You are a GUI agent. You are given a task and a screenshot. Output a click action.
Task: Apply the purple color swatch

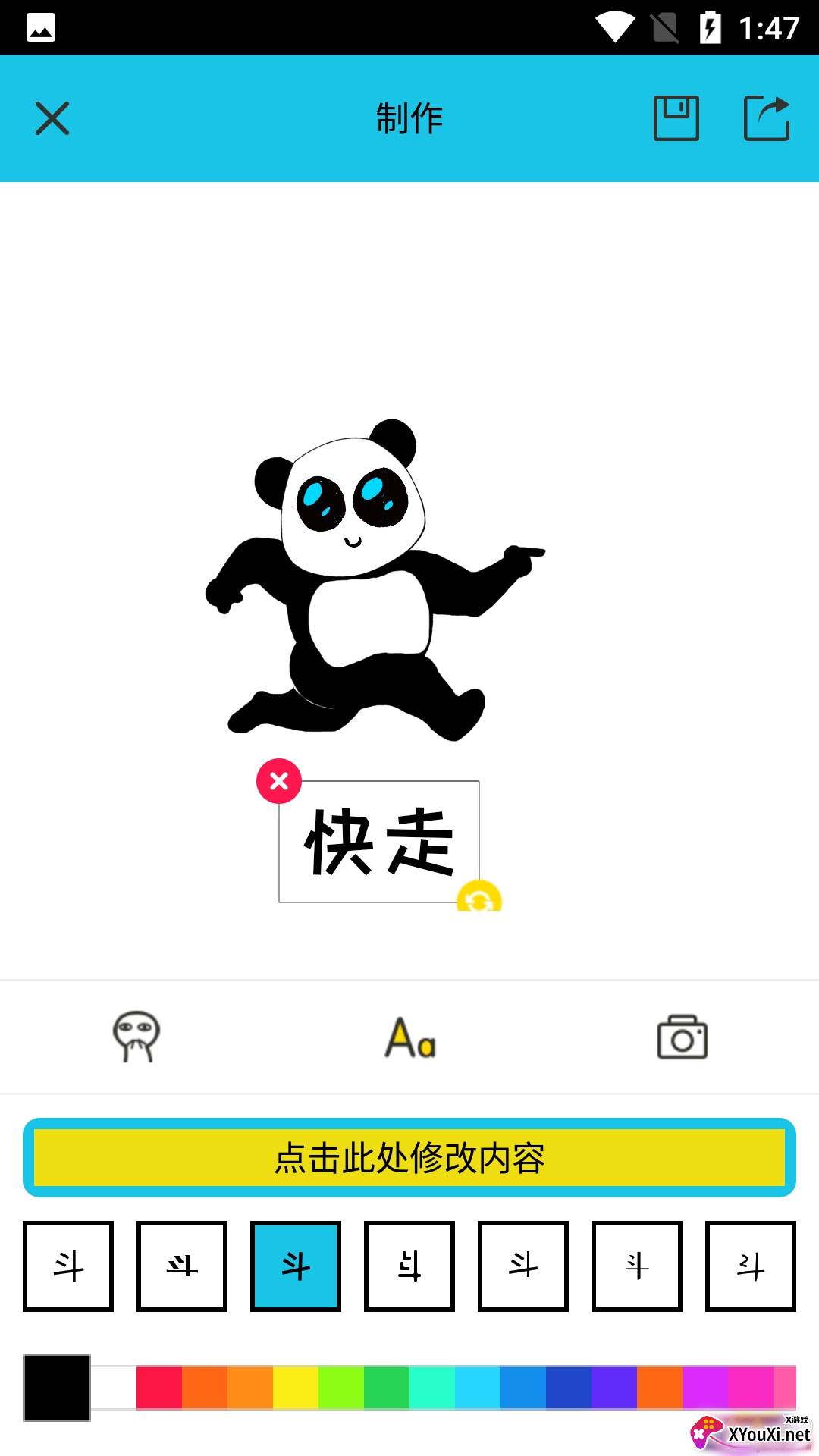614,1387
